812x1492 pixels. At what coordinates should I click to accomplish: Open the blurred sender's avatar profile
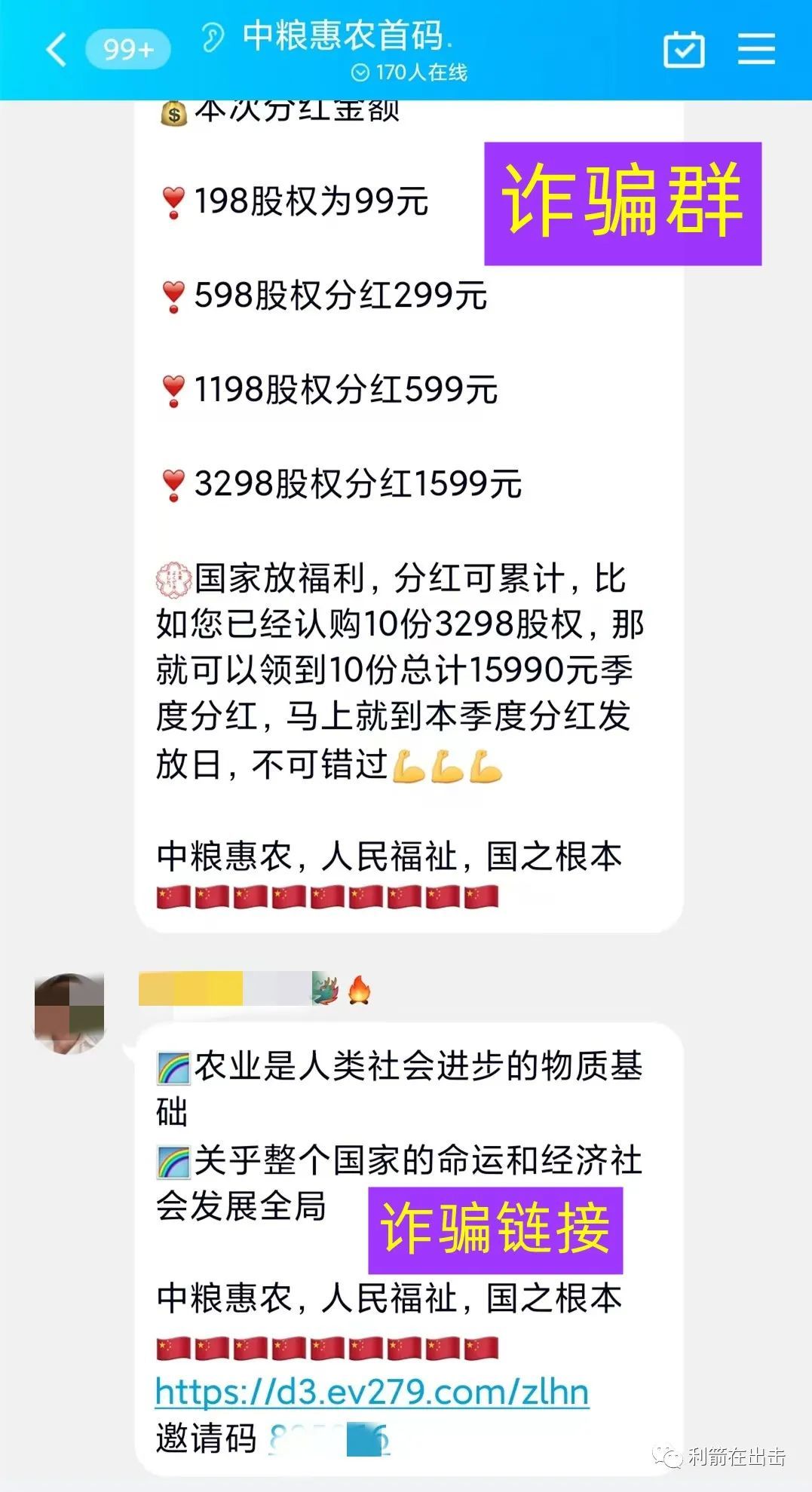click(69, 1013)
